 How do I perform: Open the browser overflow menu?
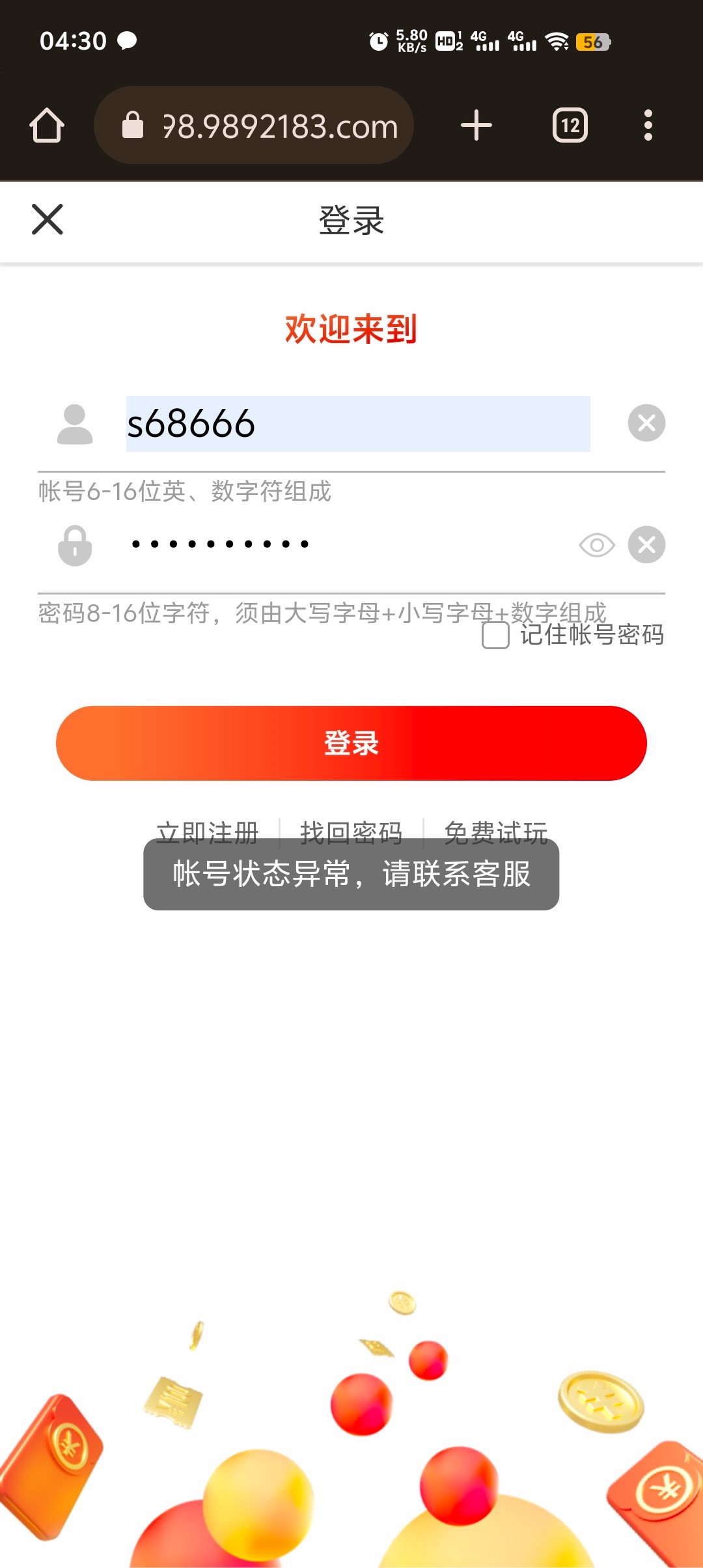point(648,125)
